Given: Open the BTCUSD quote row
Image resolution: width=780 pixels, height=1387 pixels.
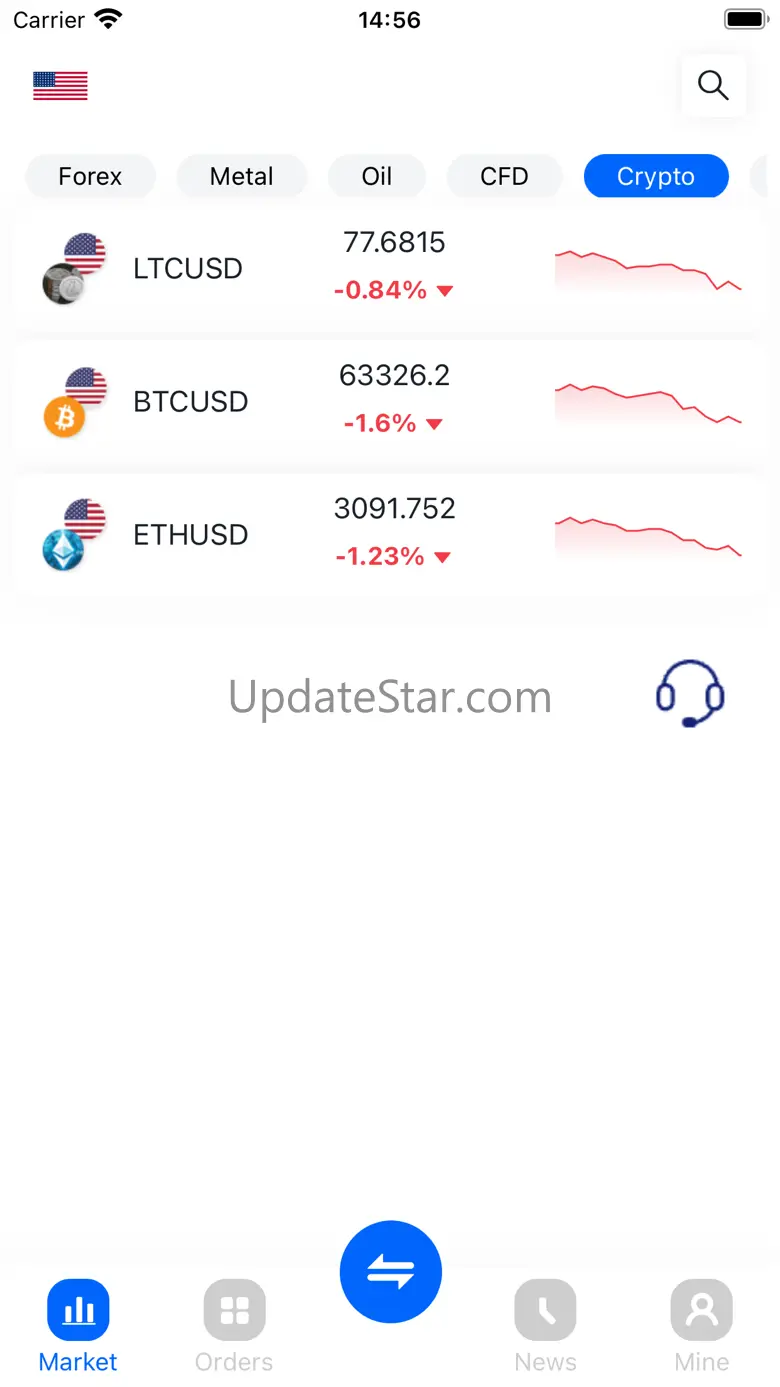Looking at the screenshot, I should click(x=390, y=401).
